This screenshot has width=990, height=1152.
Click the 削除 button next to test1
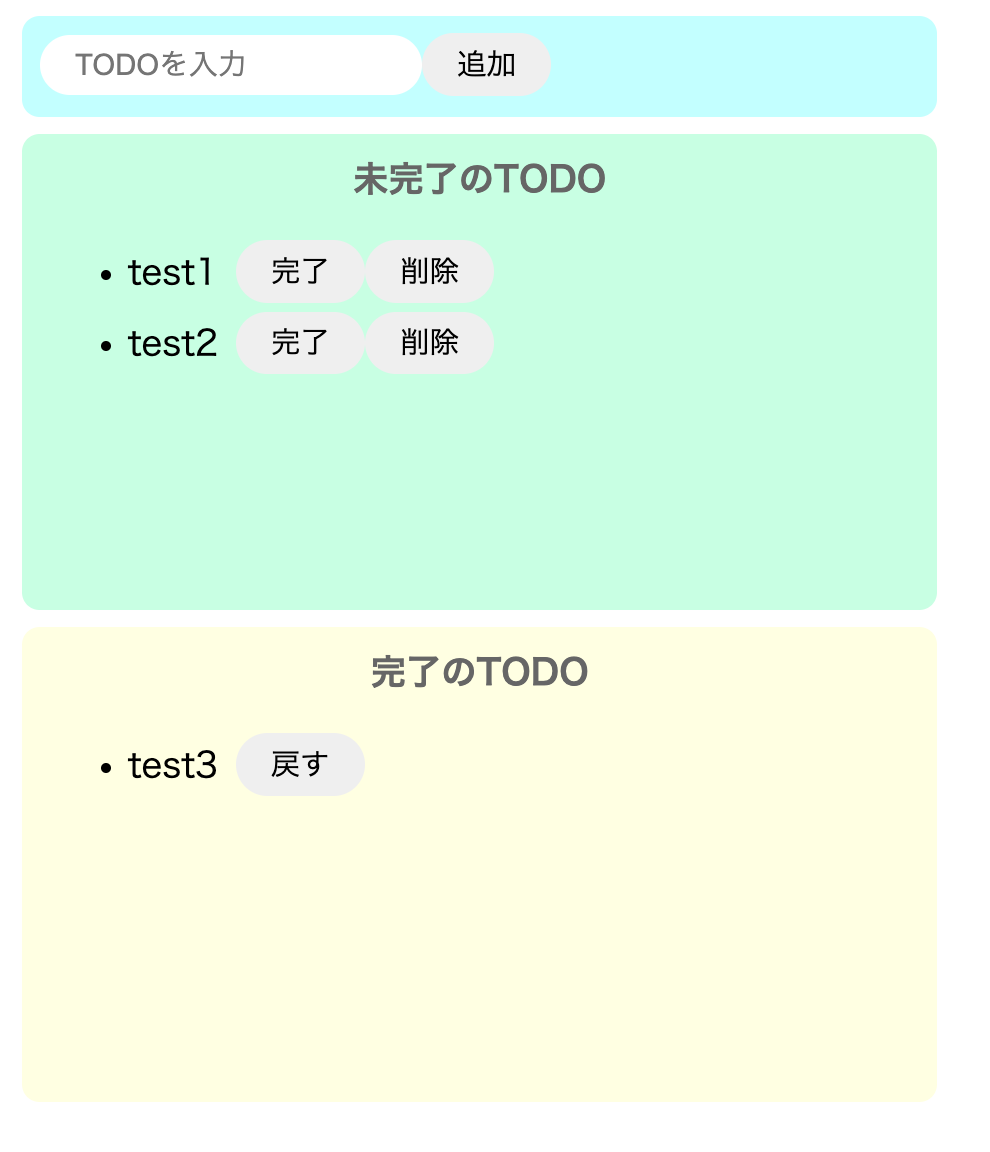[429, 271]
